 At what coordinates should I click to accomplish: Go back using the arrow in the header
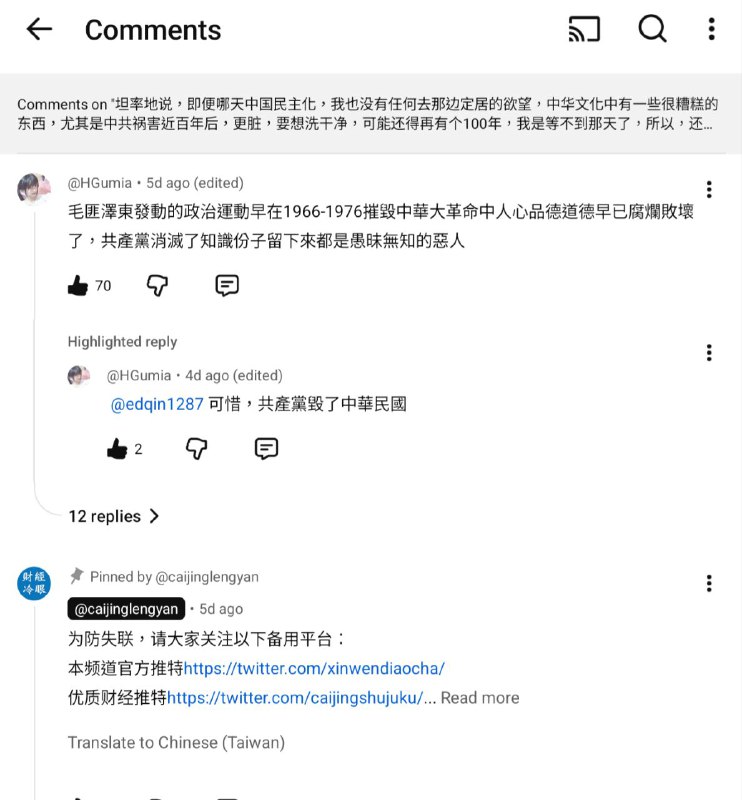point(37,29)
